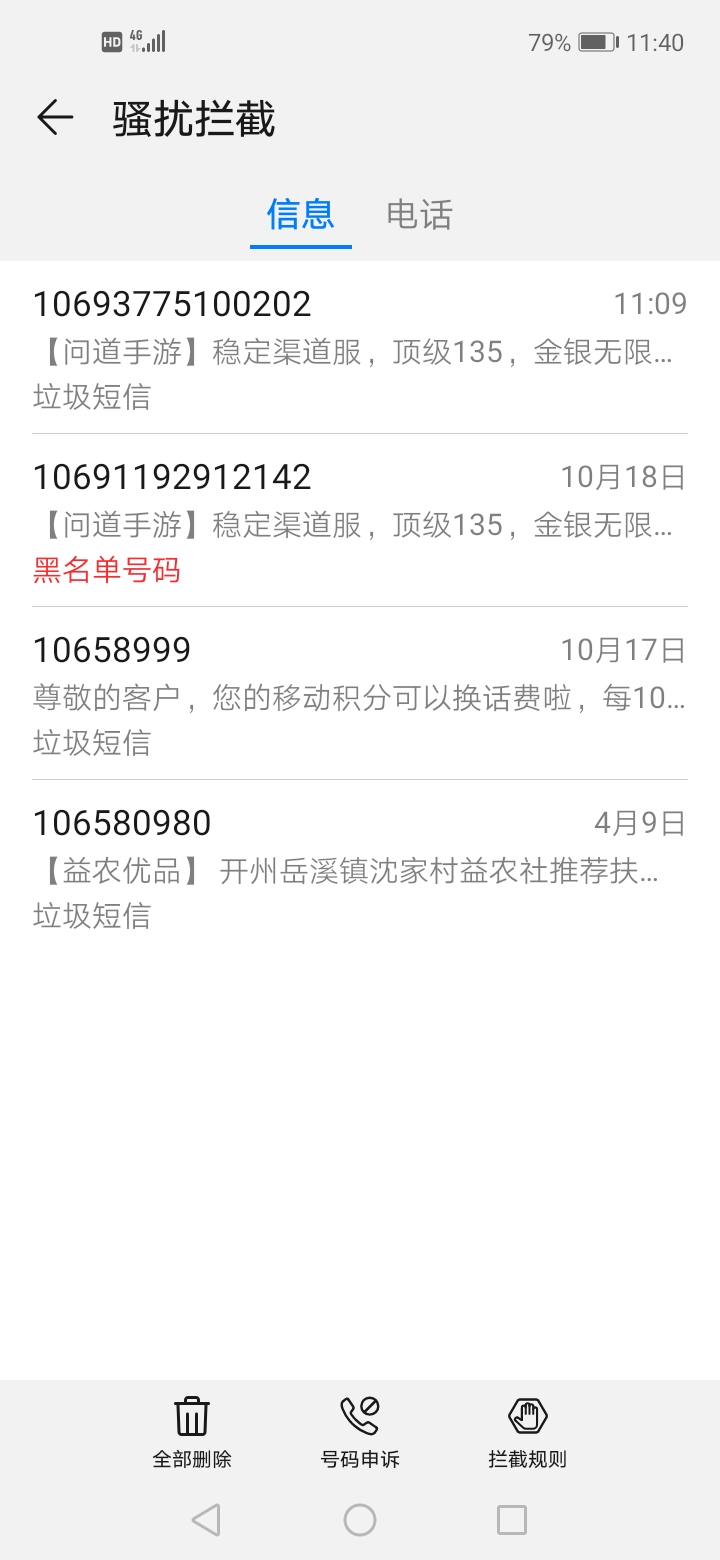Select the 信息 tab
Viewport: 720px width, 1560px height.
pos(300,214)
